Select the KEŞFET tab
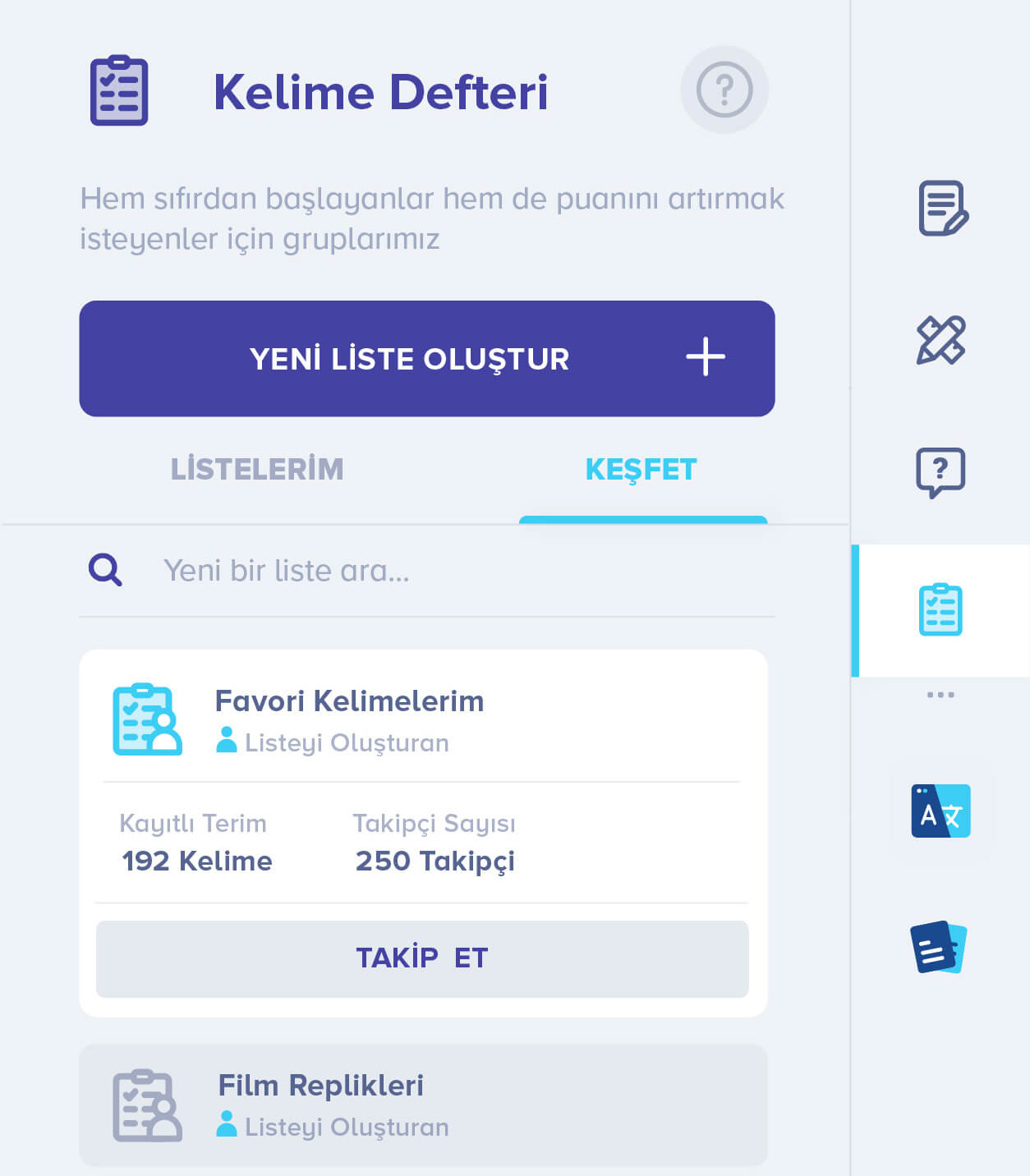The height and width of the screenshot is (1176, 1030). 641,470
